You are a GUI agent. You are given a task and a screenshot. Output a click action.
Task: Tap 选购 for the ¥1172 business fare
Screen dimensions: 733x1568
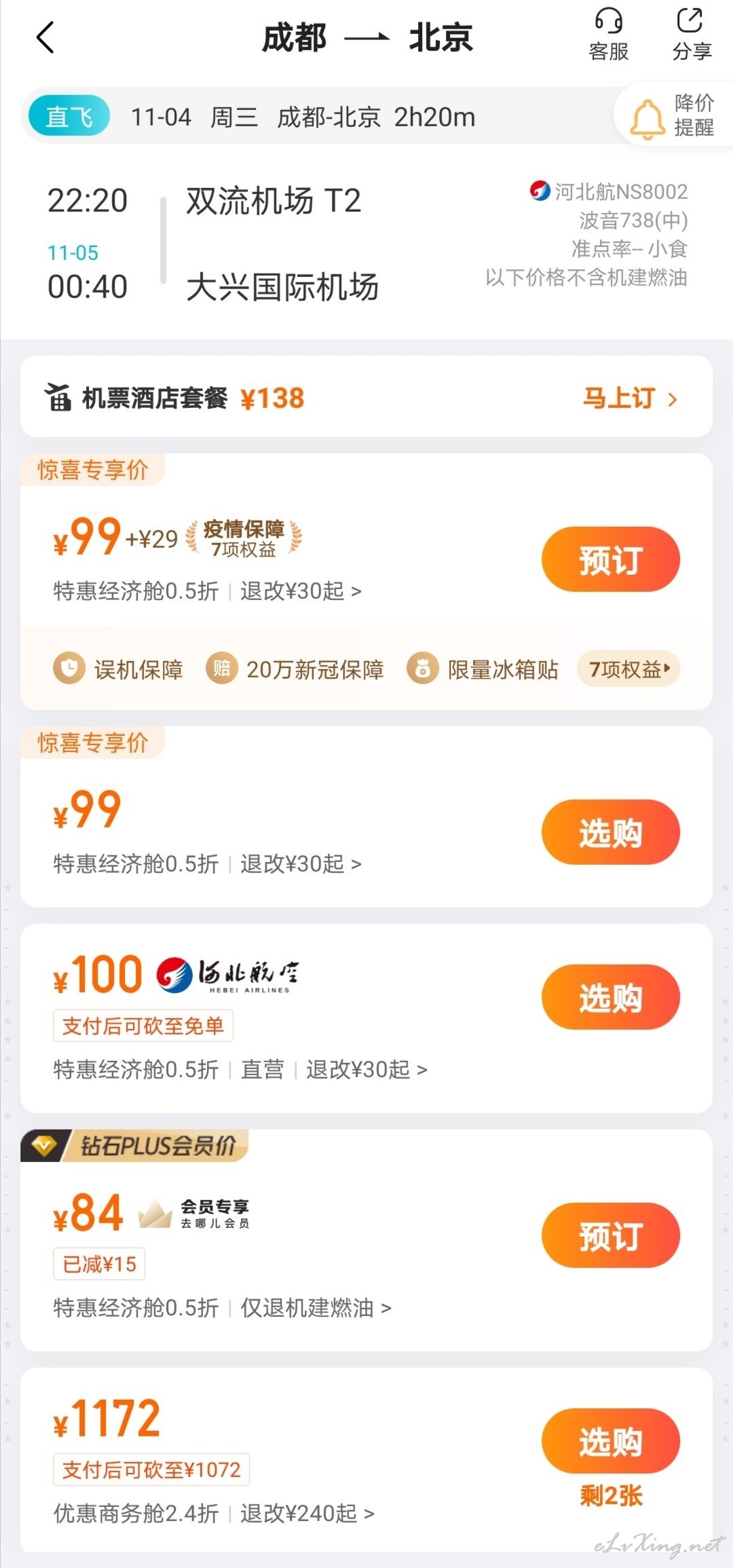[x=611, y=1441]
